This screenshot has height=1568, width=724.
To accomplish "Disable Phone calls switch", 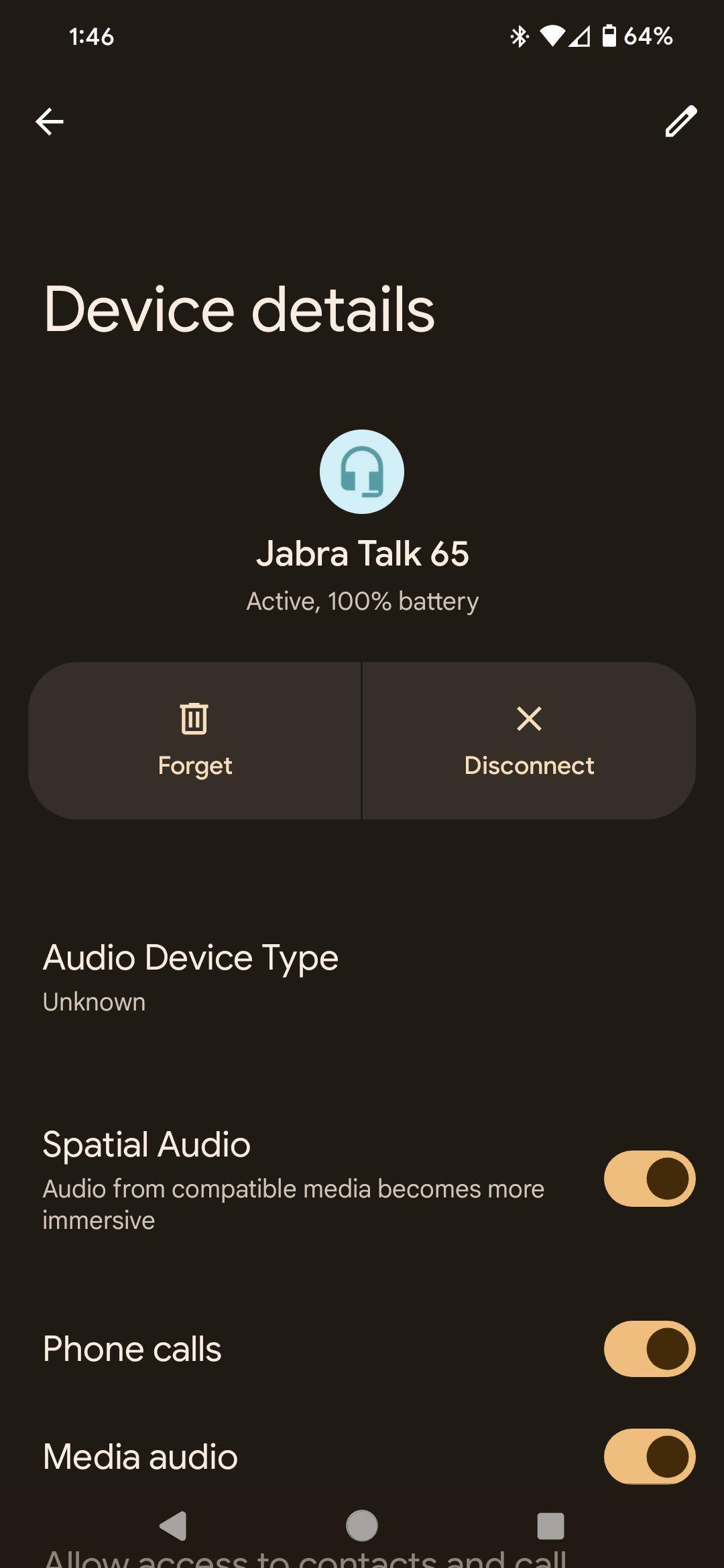I will point(649,1349).
